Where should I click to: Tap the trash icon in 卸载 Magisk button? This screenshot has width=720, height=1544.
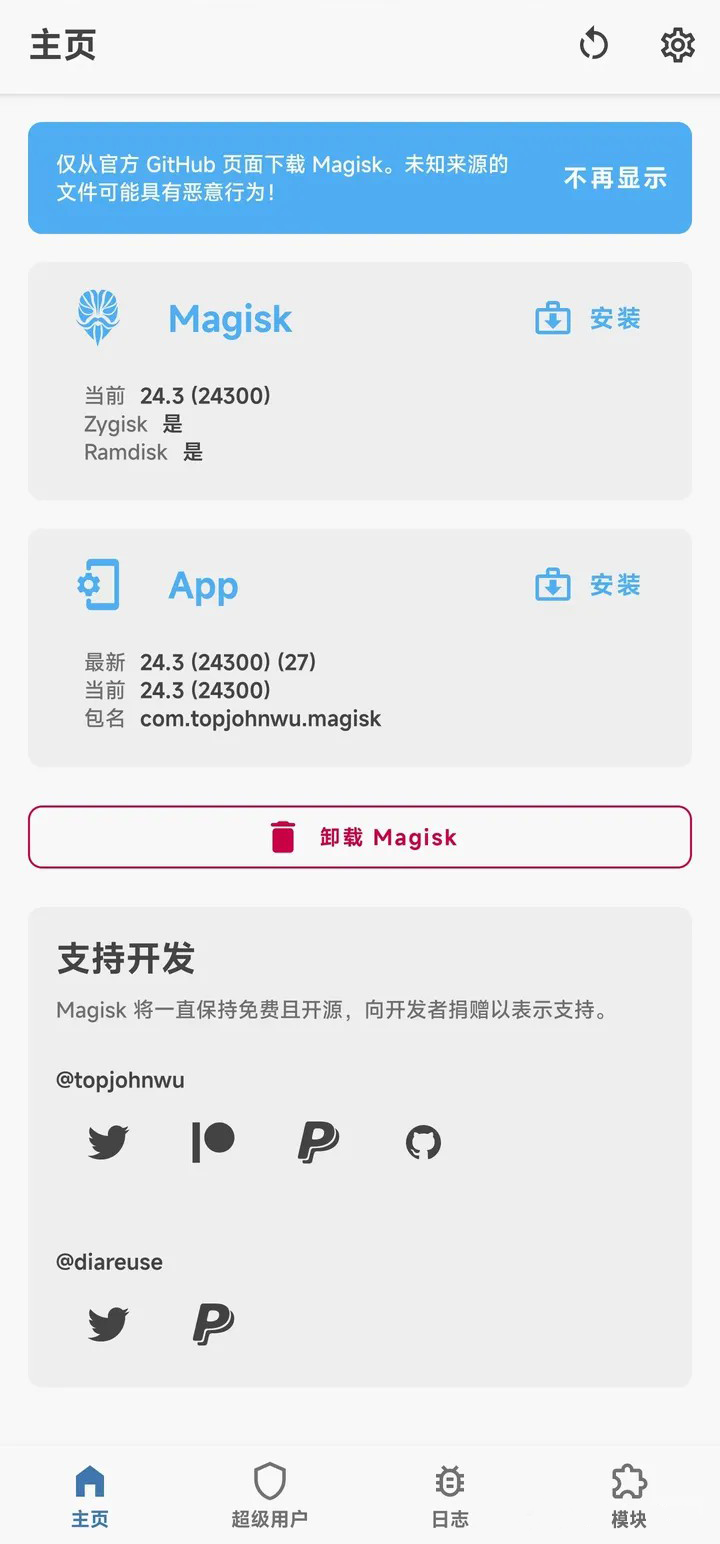(x=281, y=837)
